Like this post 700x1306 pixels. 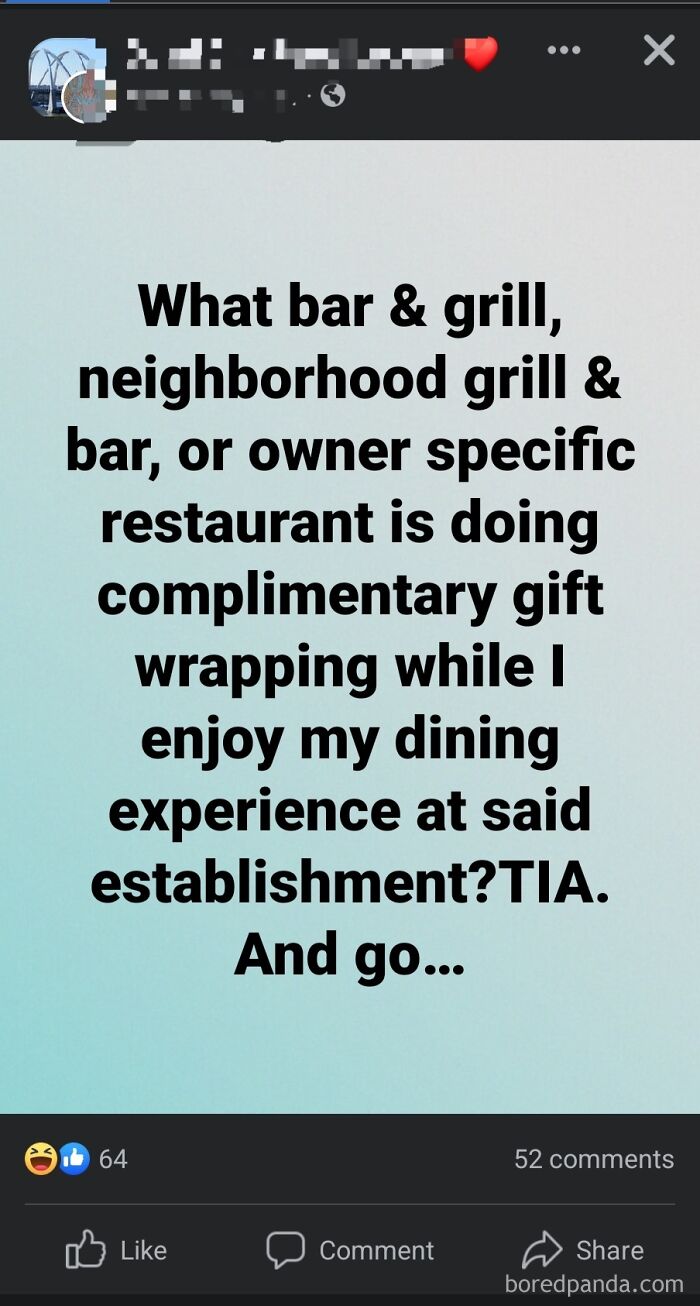pos(116,1250)
